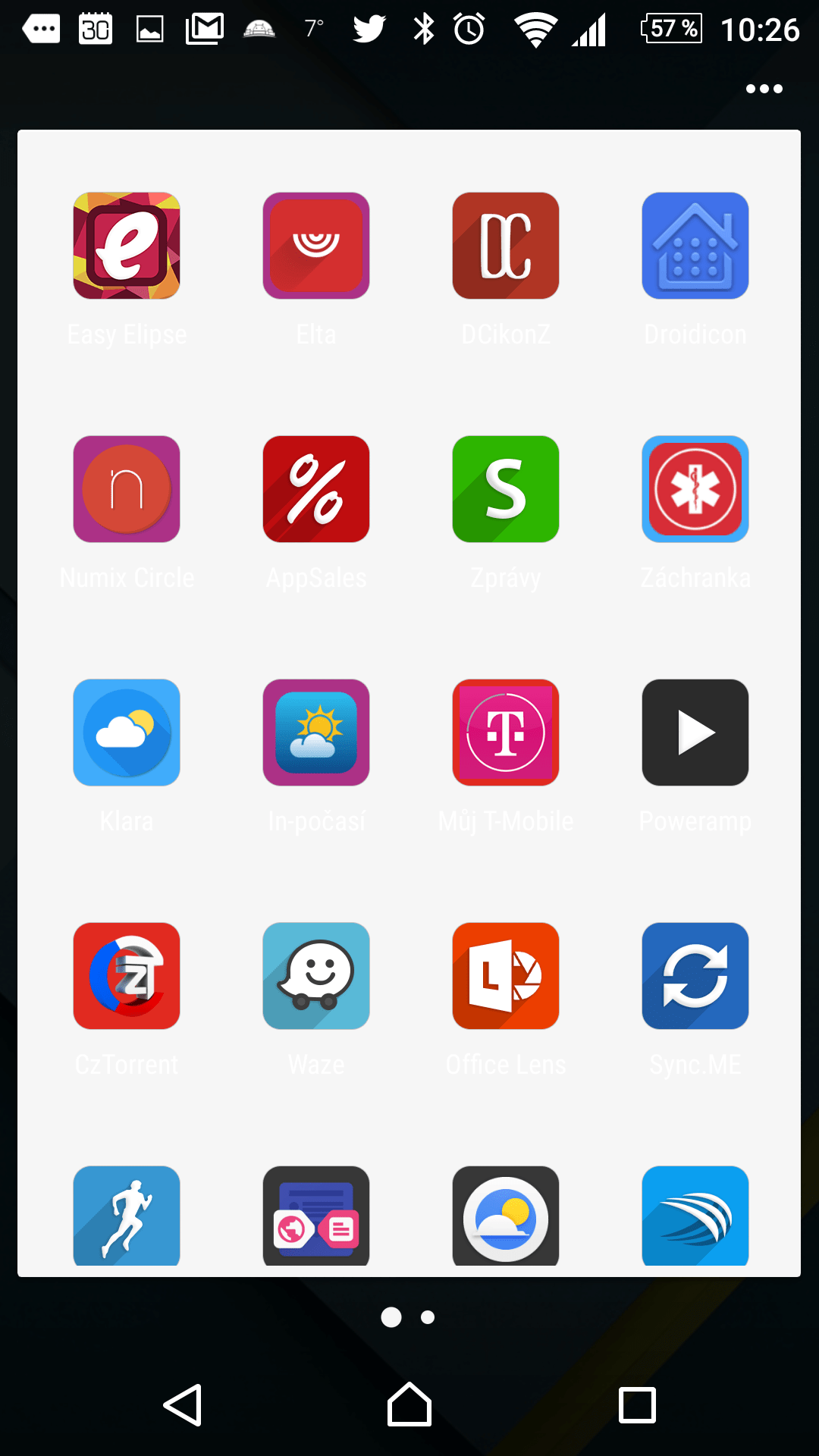Tap the system home button
The width and height of the screenshot is (819, 1456).
[x=409, y=1405]
